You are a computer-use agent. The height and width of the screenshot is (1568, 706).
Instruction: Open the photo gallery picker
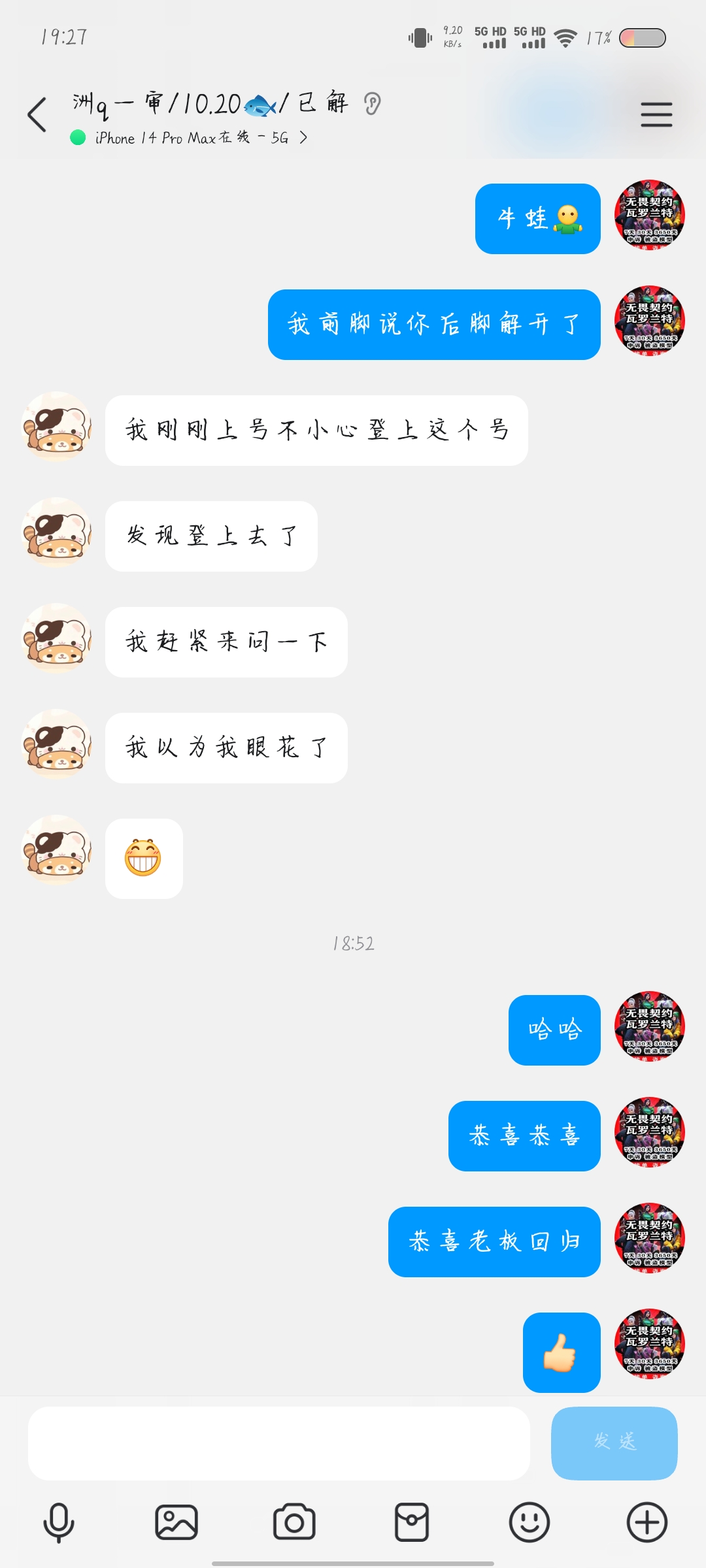[176, 1522]
